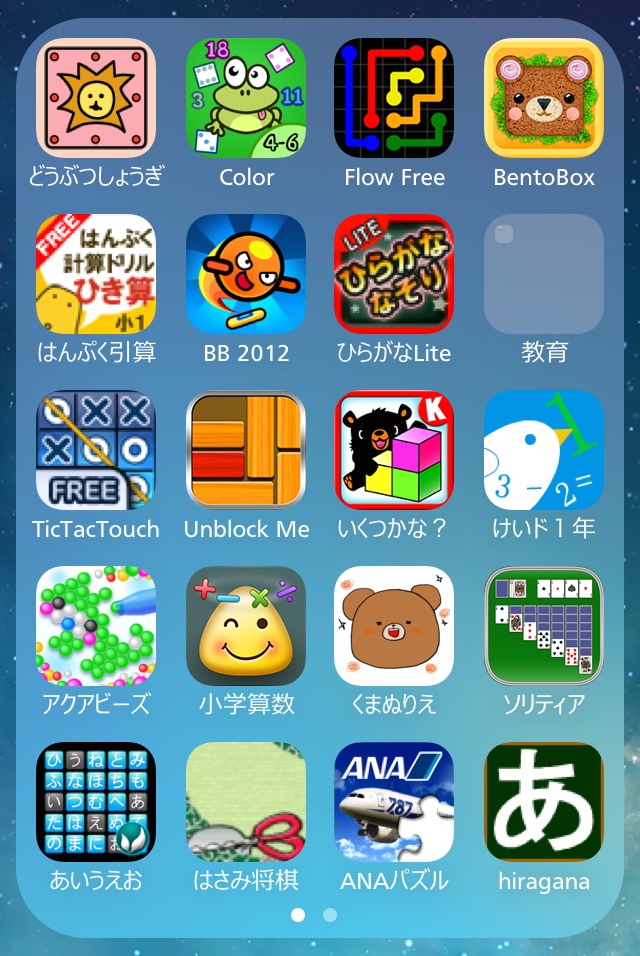Open はんぷく引算 app
The width and height of the screenshot is (640, 956).
click(x=96, y=274)
